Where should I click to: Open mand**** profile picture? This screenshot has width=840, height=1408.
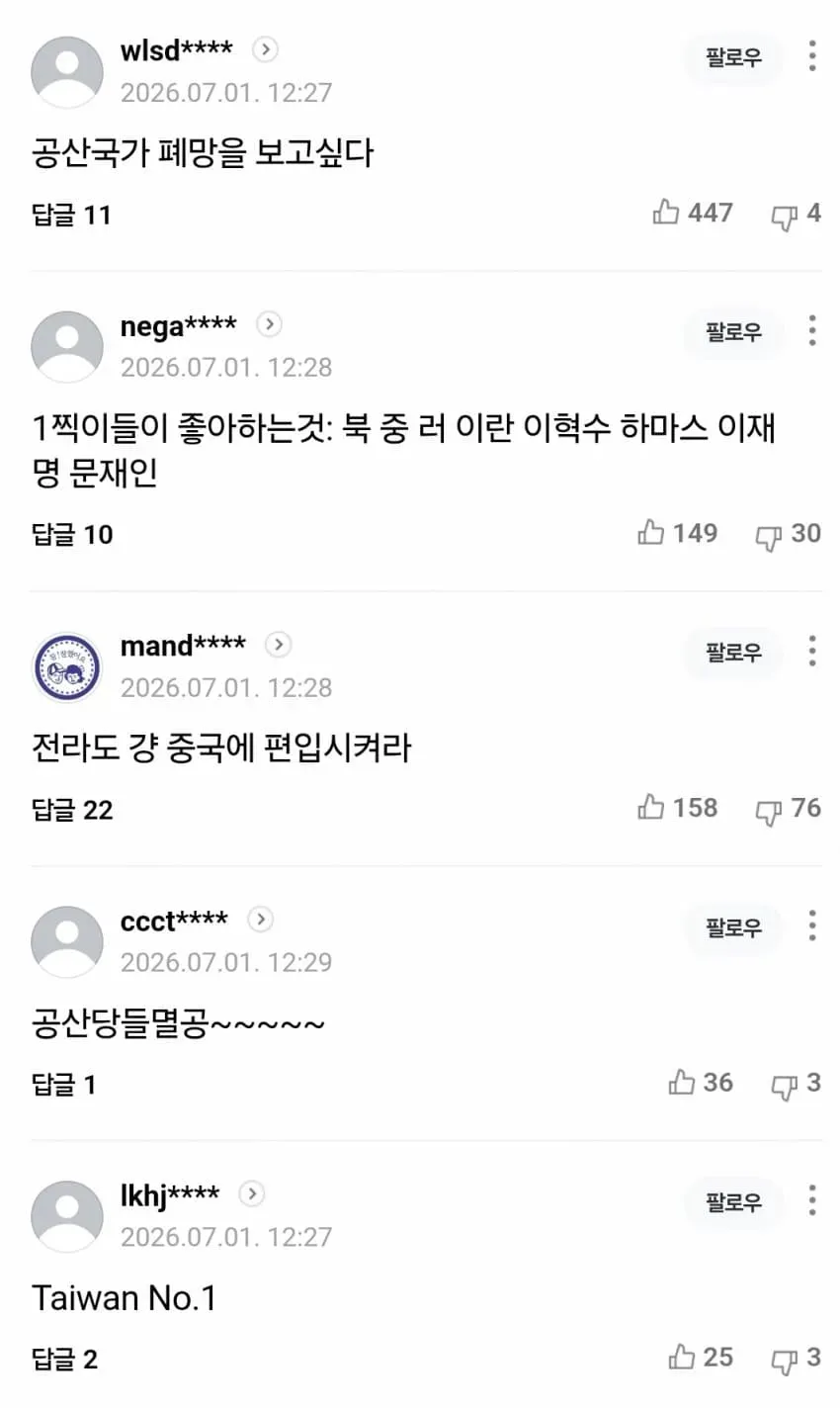coord(67,667)
